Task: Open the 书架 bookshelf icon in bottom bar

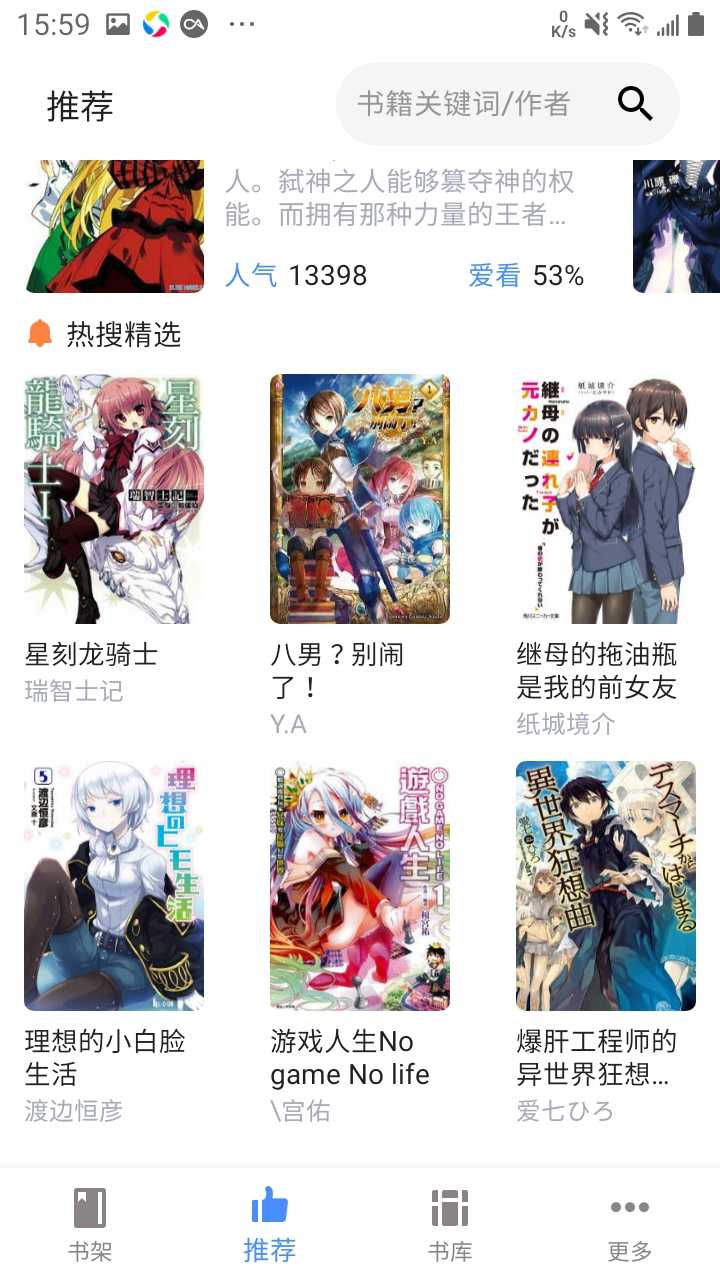Action: (89, 1206)
